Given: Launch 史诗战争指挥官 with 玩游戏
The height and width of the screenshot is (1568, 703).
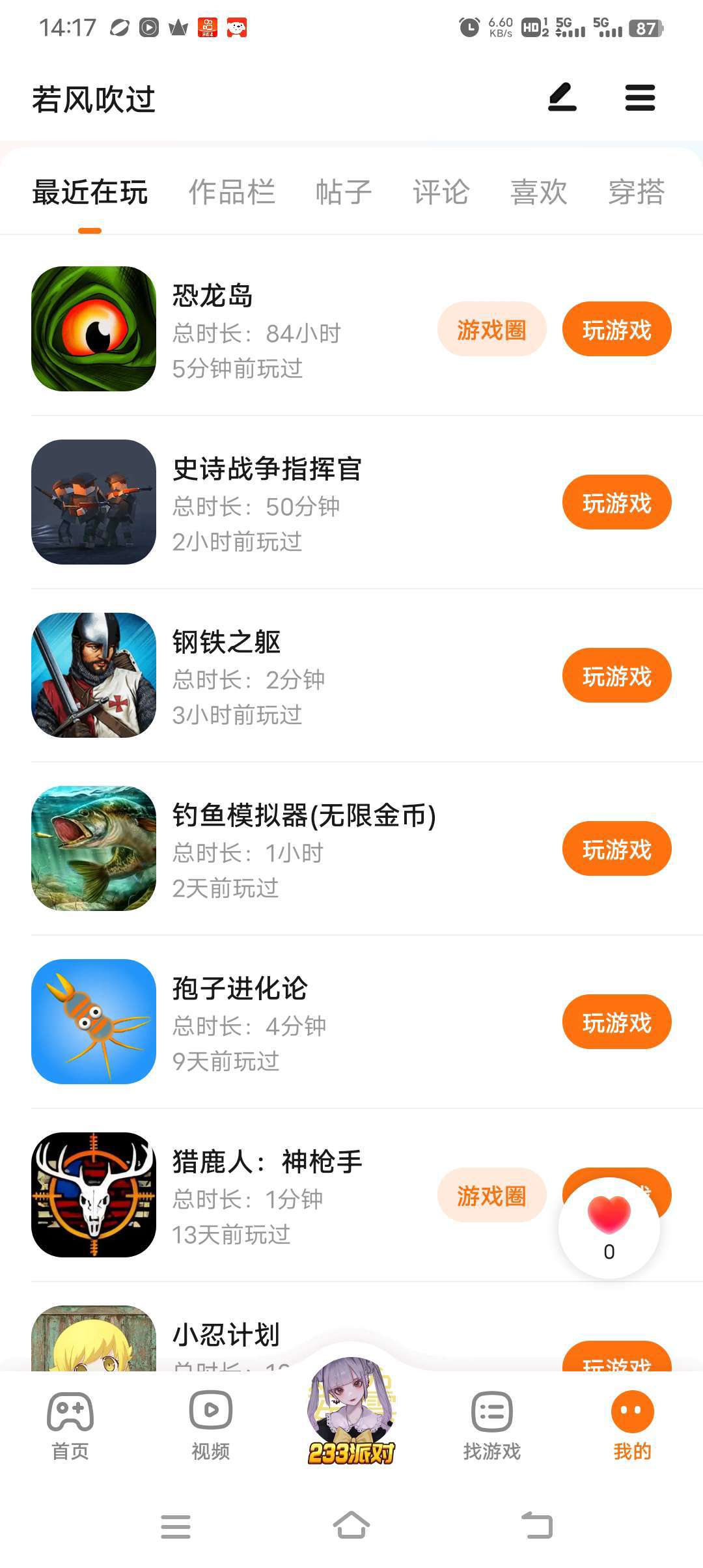Looking at the screenshot, I should tap(616, 503).
